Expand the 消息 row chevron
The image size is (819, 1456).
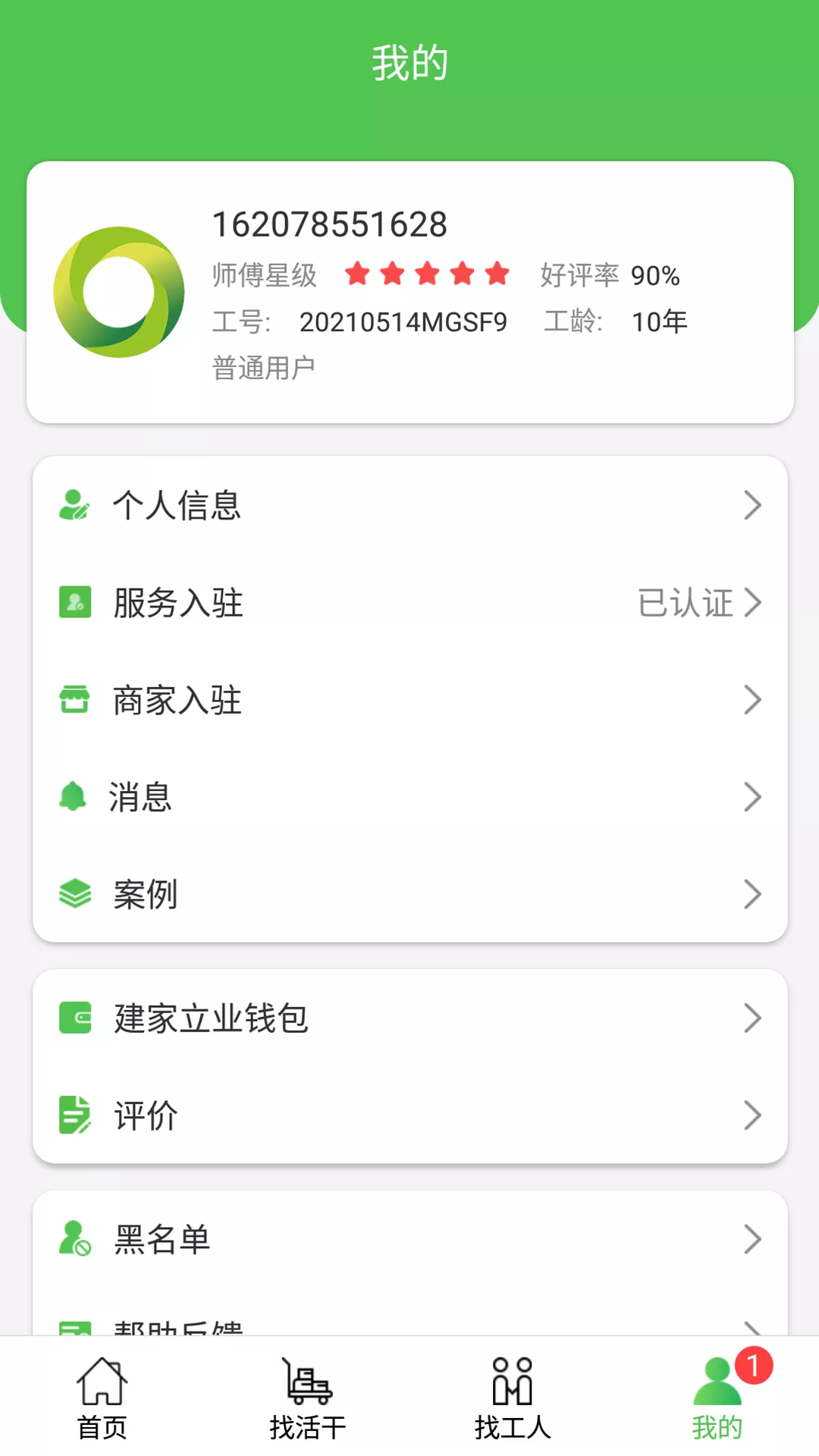tap(752, 796)
